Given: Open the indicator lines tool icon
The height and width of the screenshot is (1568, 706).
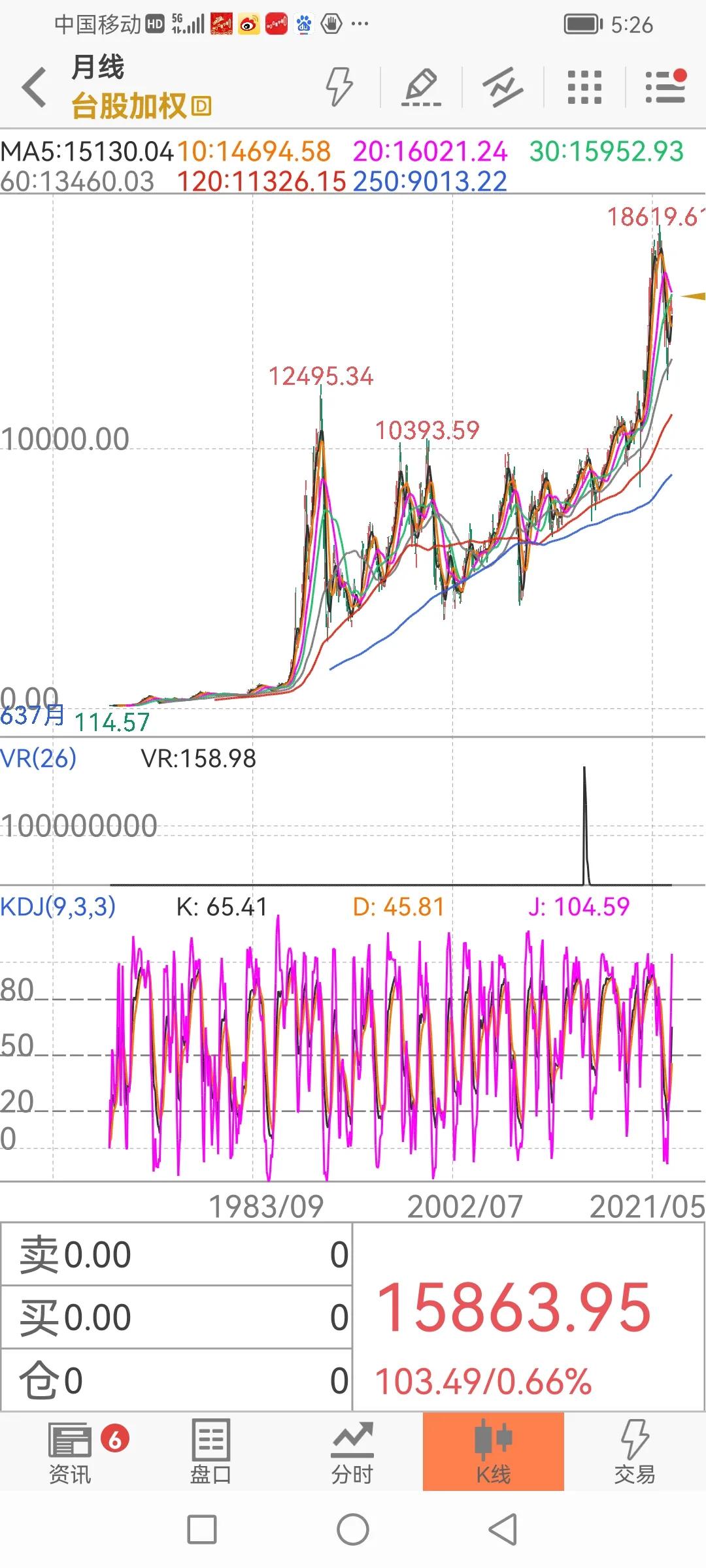Looking at the screenshot, I should [503, 87].
